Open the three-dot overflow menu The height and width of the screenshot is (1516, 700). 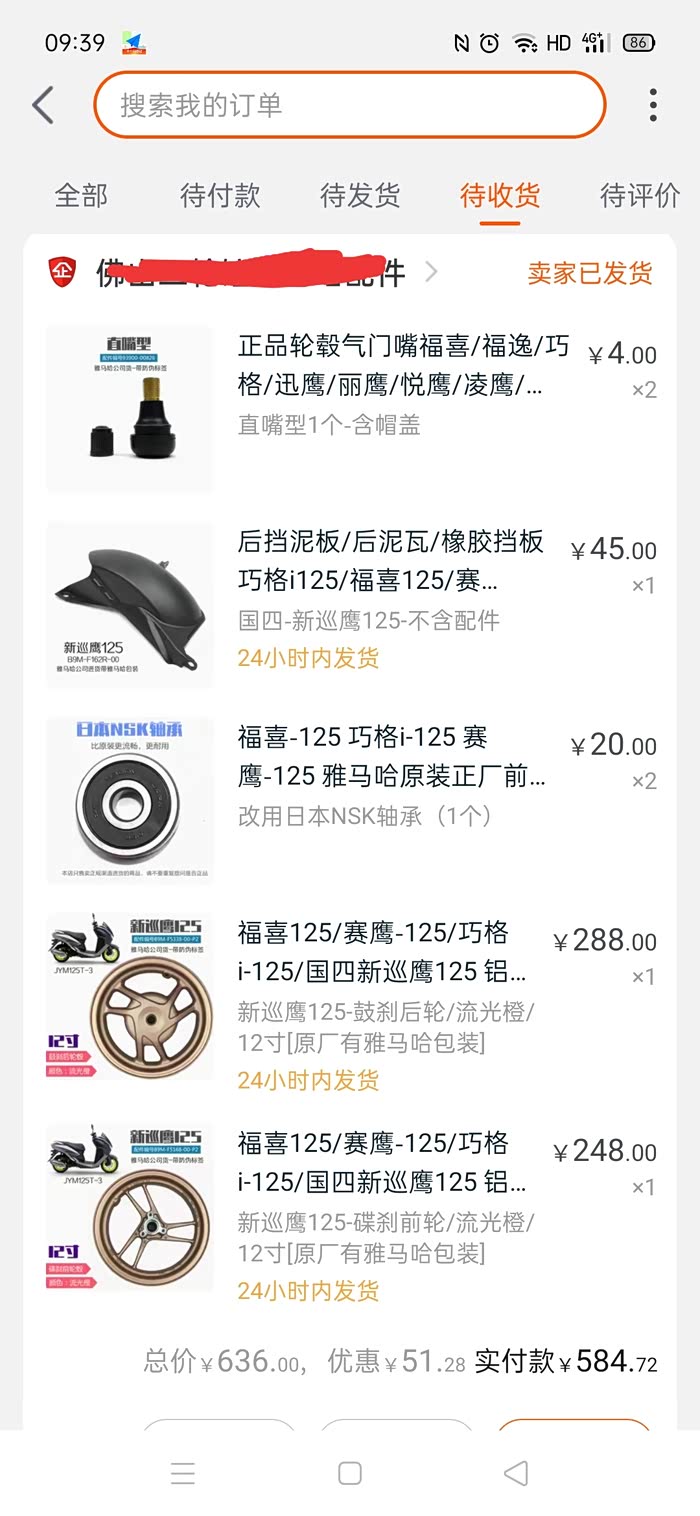click(x=653, y=105)
